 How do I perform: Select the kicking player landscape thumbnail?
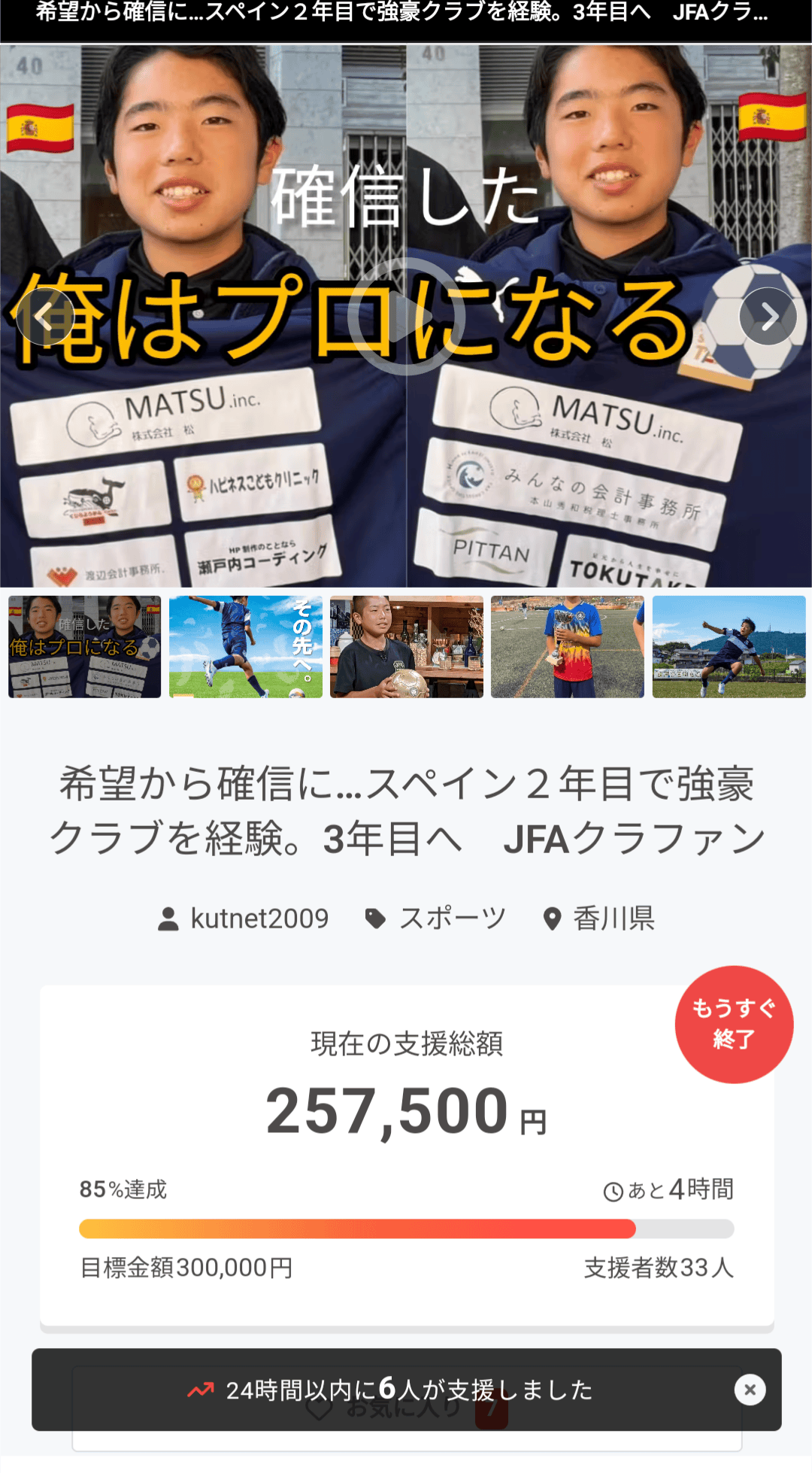tap(729, 647)
